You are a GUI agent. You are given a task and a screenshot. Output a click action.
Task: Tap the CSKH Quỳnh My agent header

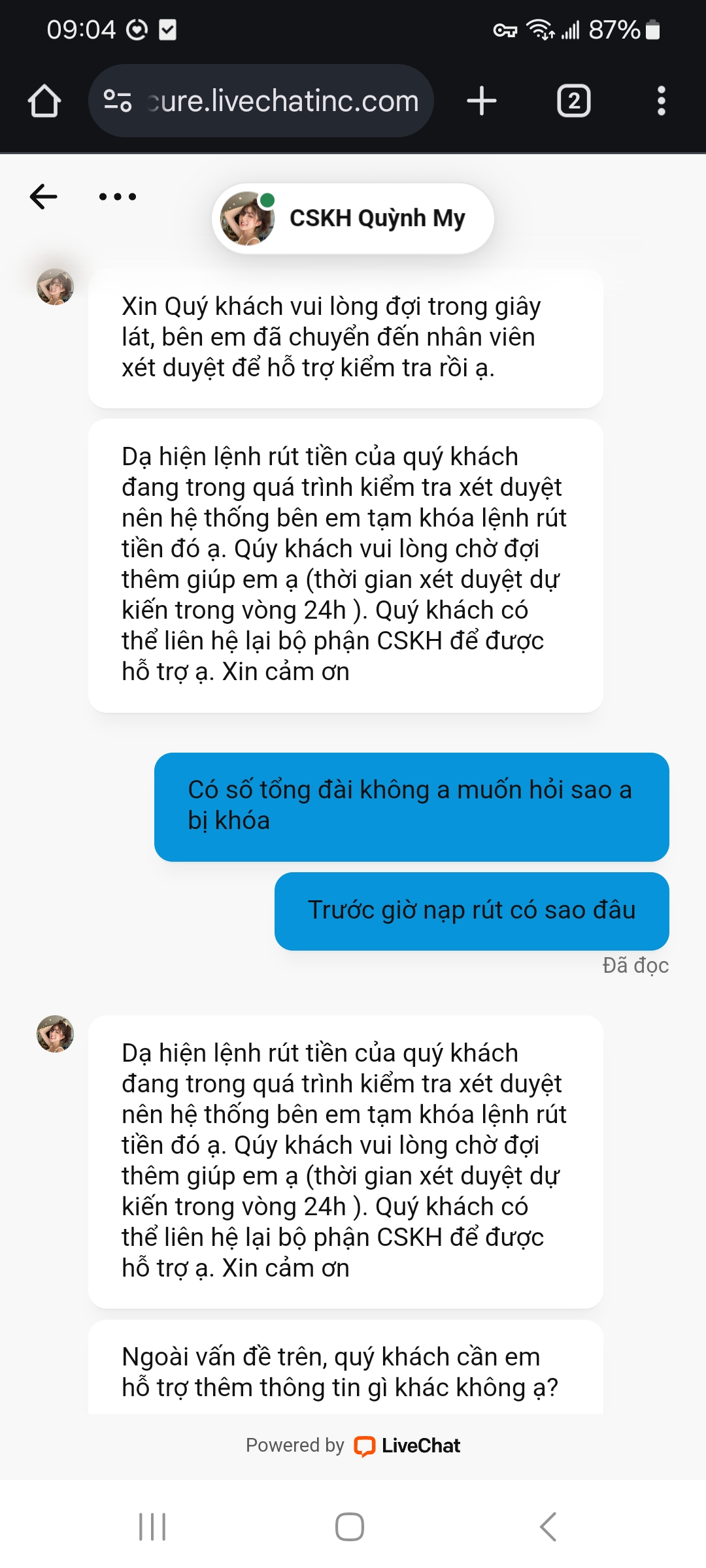tap(353, 218)
